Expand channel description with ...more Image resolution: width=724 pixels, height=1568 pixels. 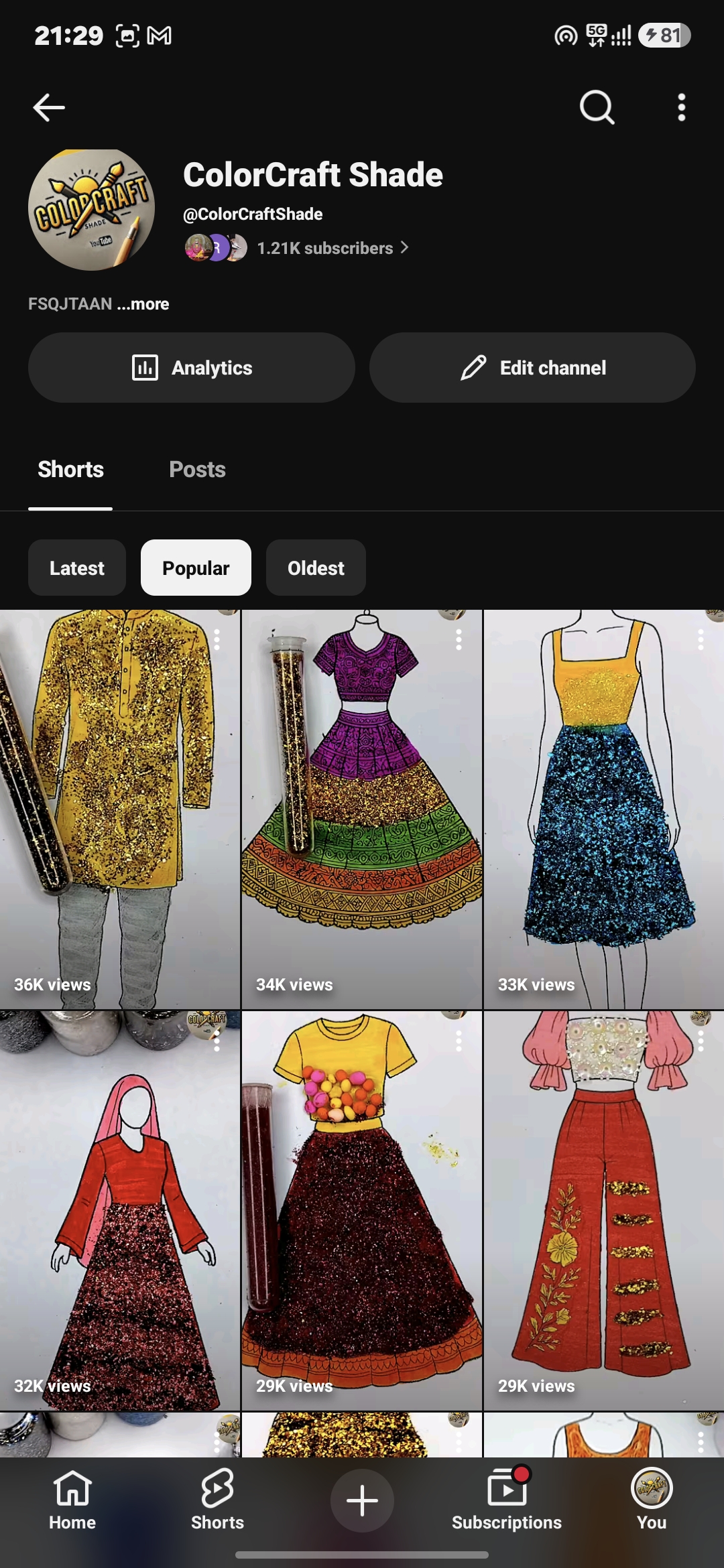143,304
